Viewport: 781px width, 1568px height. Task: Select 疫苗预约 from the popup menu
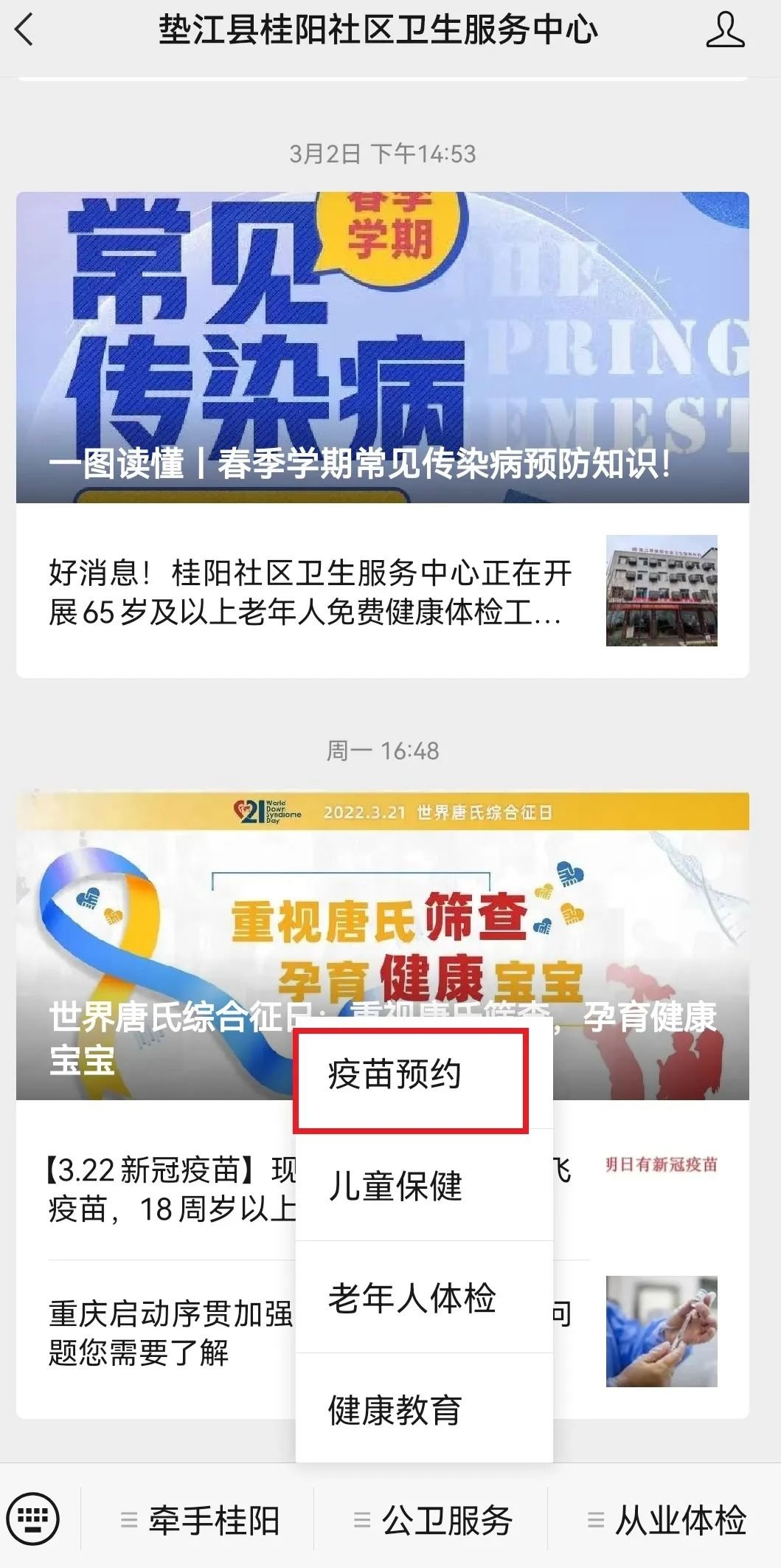pos(410,1074)
